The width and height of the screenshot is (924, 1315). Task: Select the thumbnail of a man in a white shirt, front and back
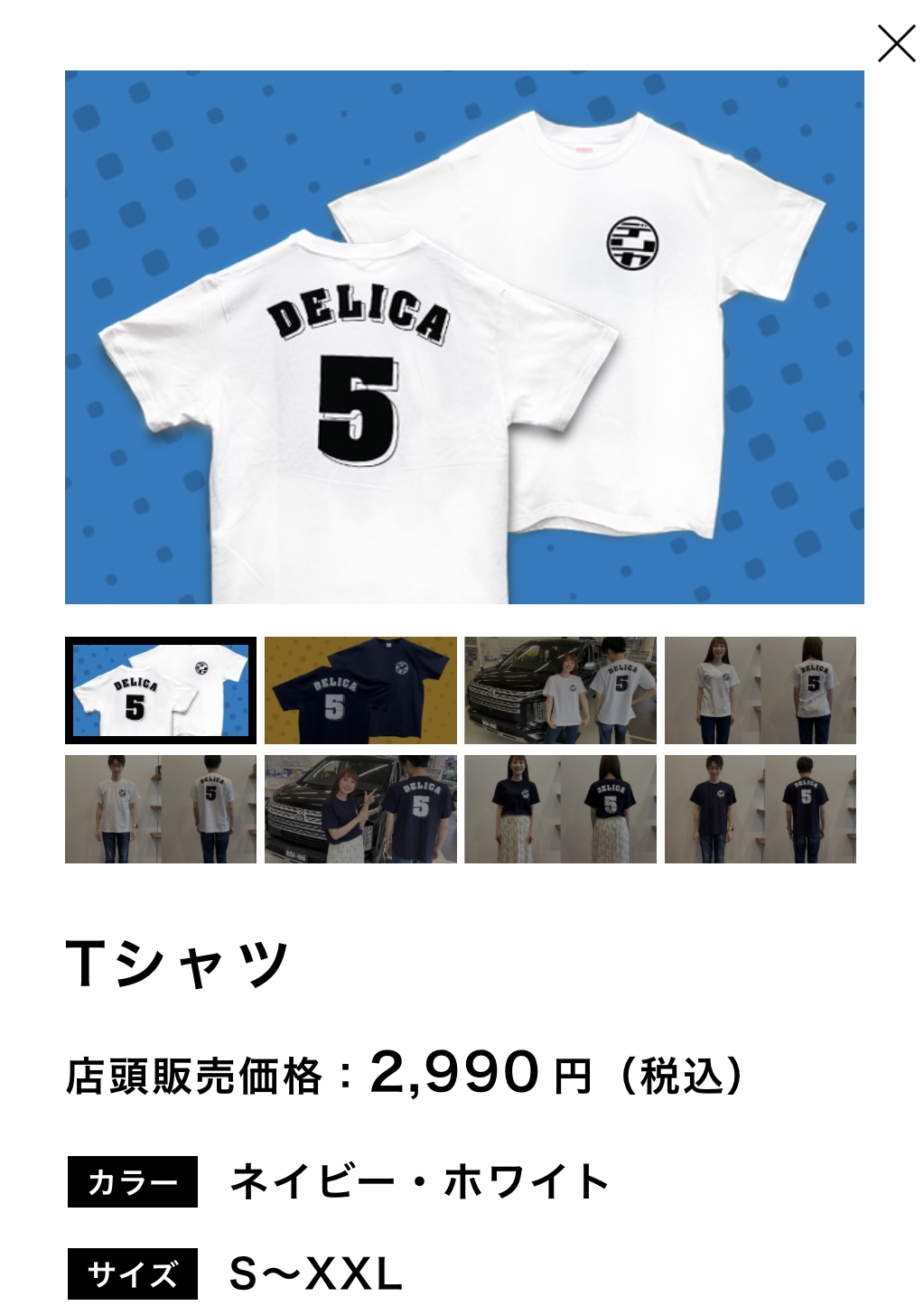[x=161, y=809]
